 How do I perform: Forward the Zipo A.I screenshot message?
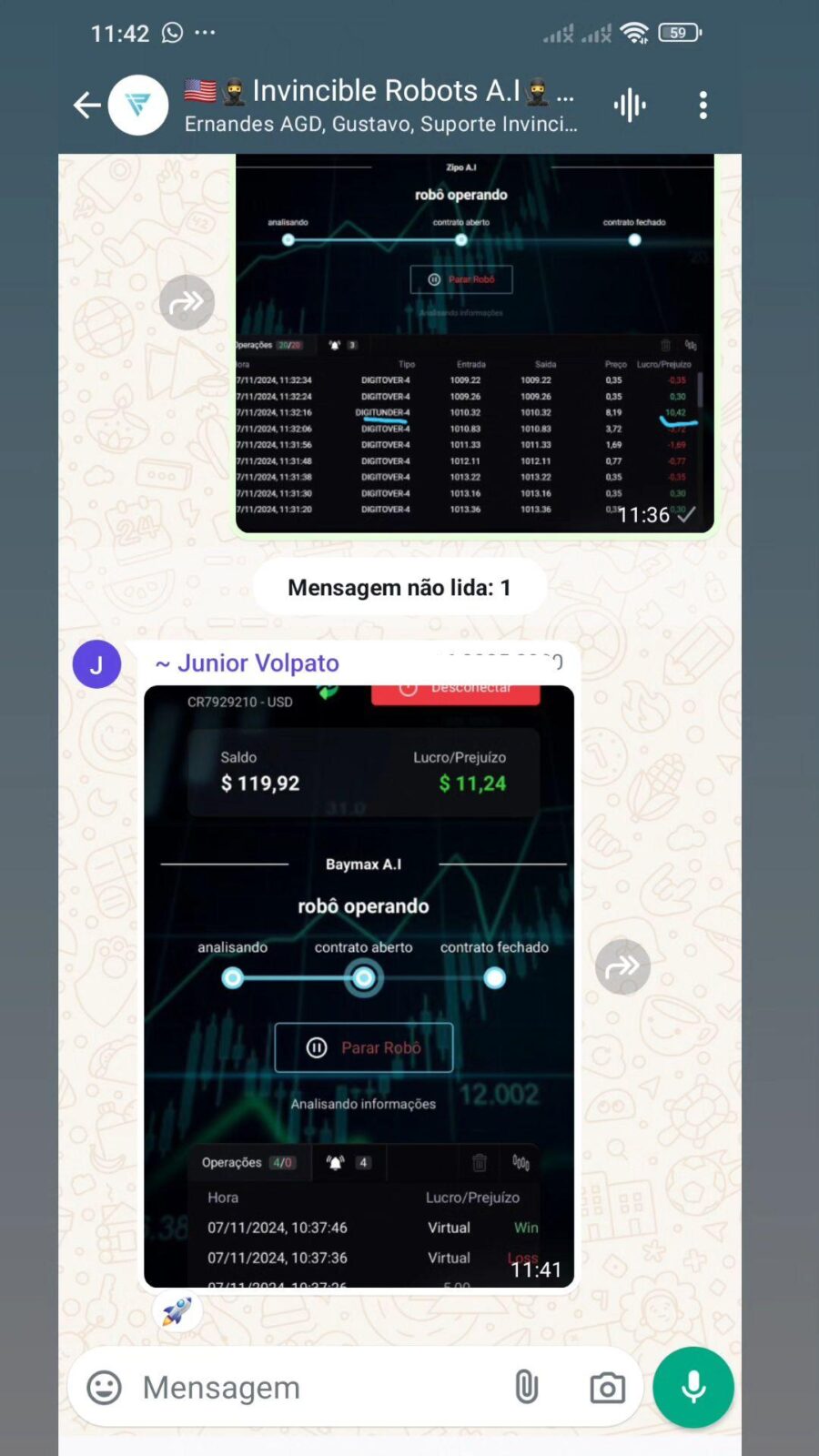point(187,302)
